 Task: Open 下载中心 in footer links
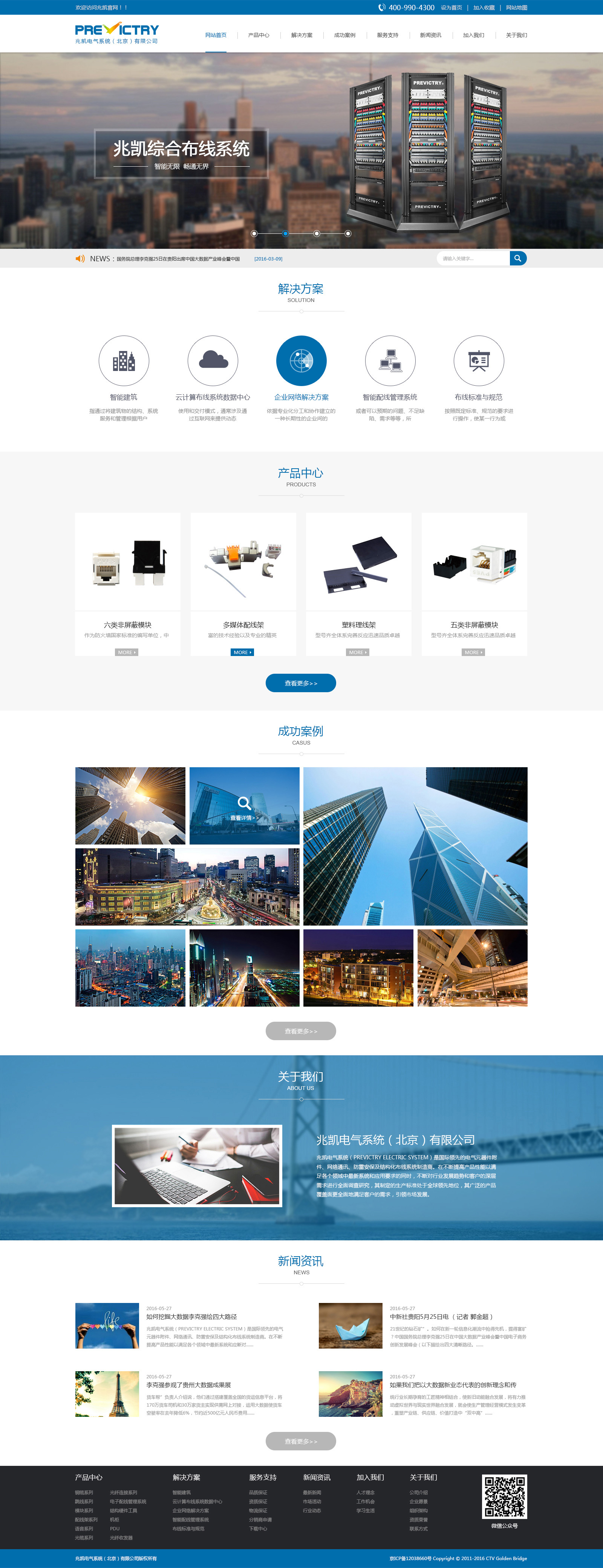(257, 1528)
